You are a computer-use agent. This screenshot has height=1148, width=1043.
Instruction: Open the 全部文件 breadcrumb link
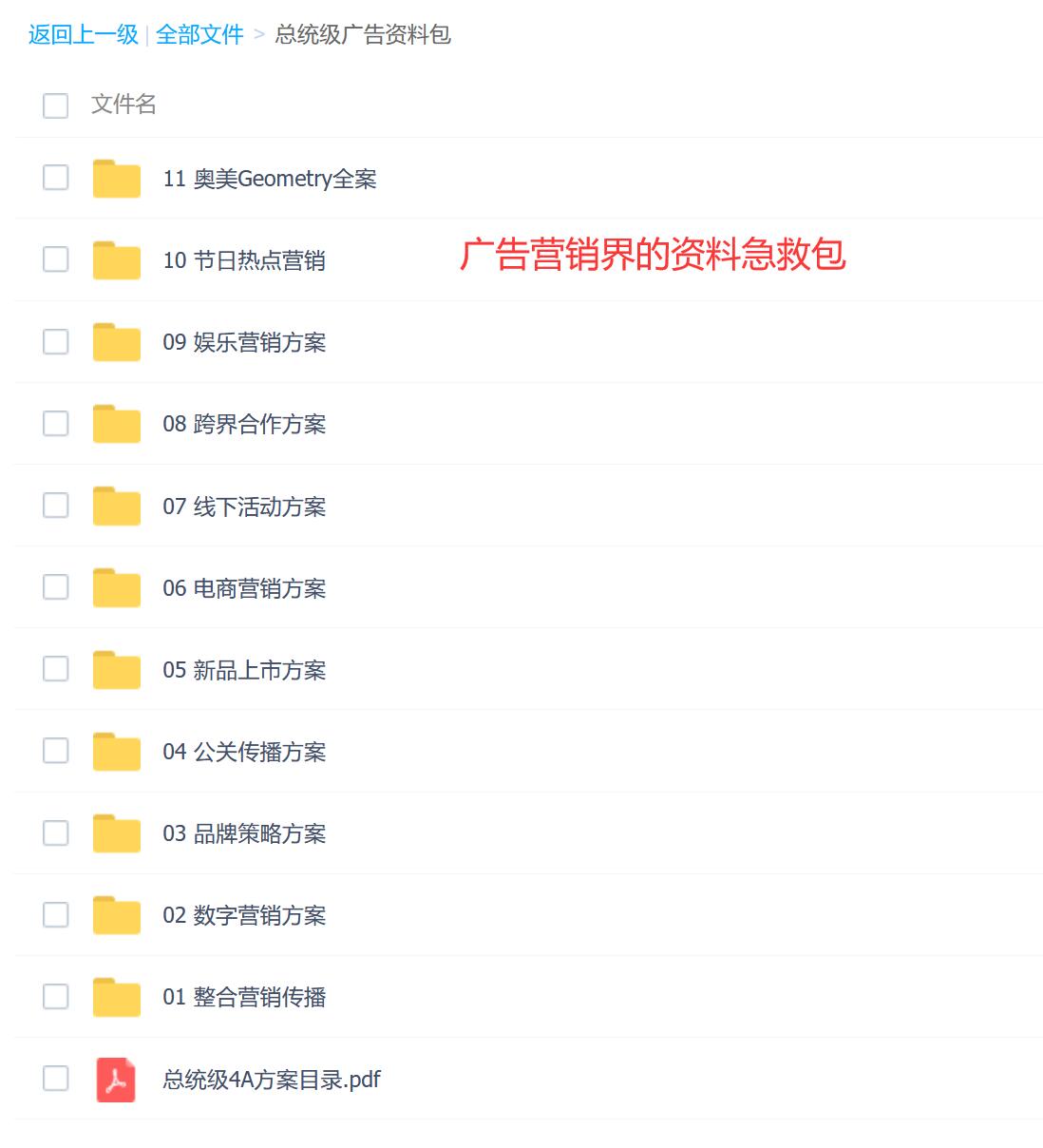[x=199, y=35]
